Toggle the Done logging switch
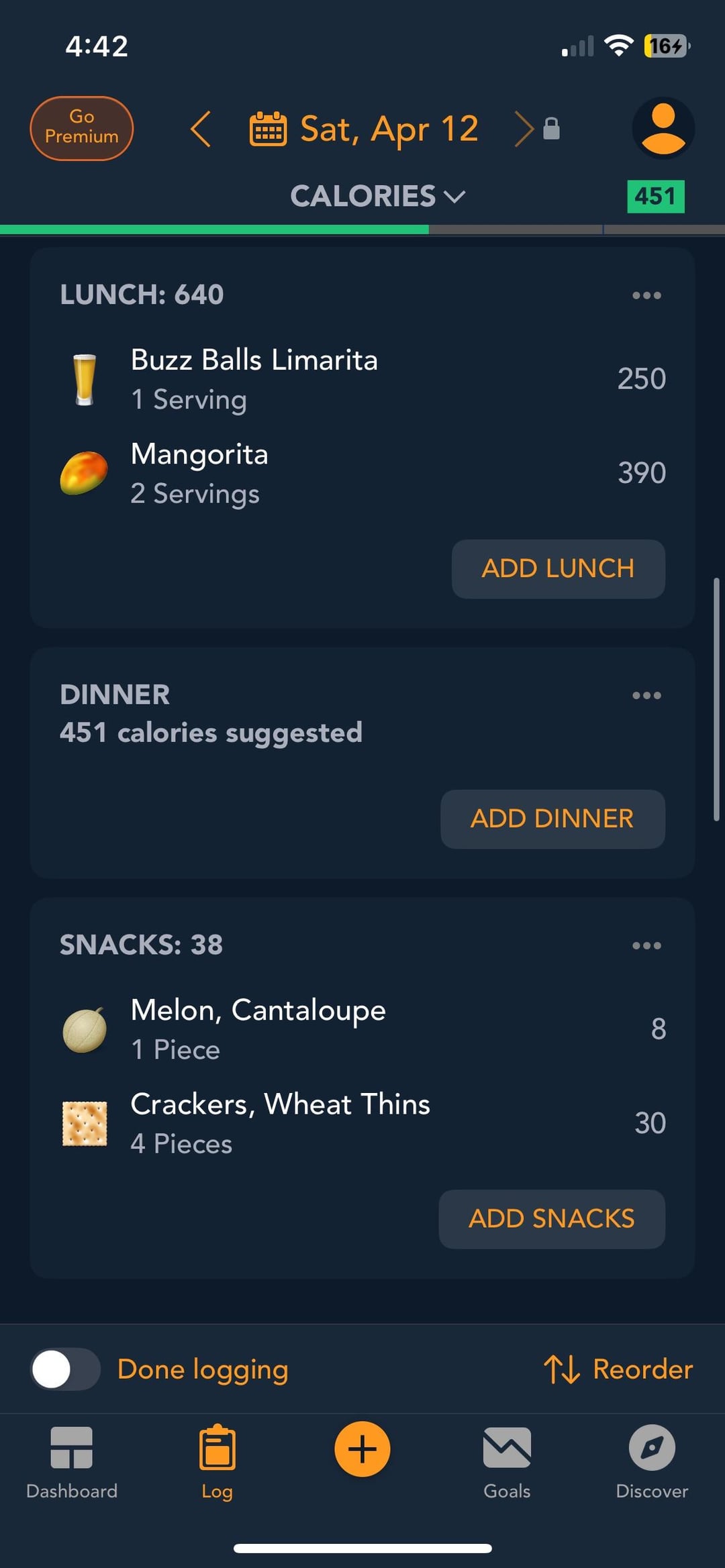The height and width of the screenshot is (1568, 725). point(65,1369)
